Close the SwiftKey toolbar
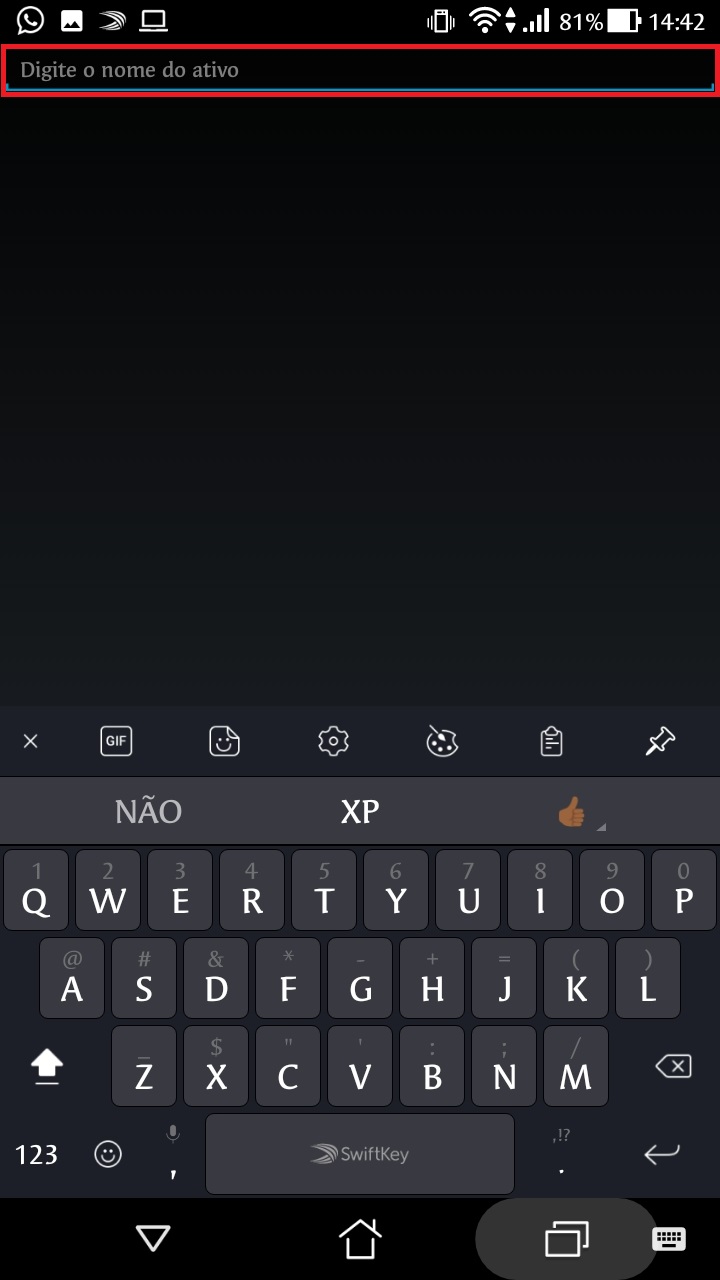 click(31, 741)
